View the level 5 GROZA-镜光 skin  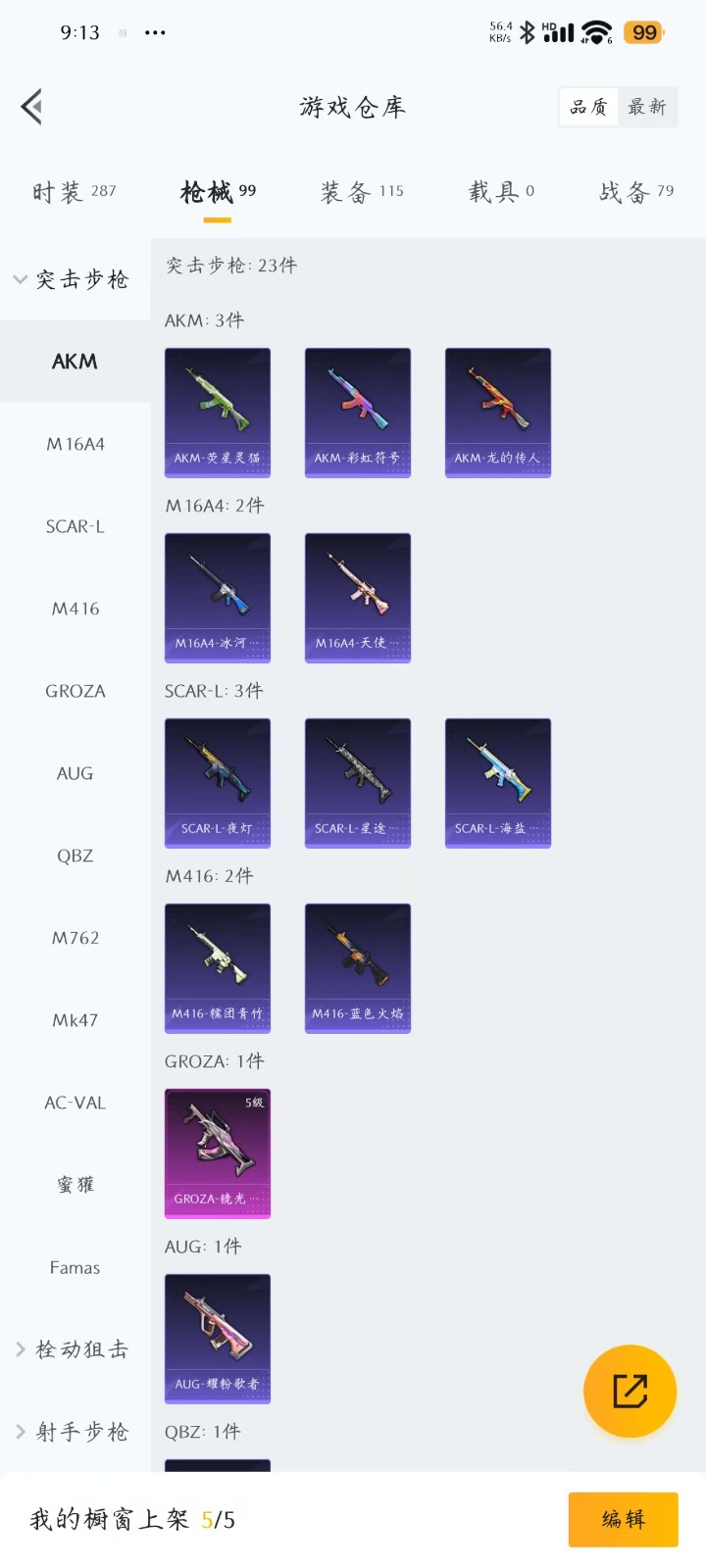218,1153
